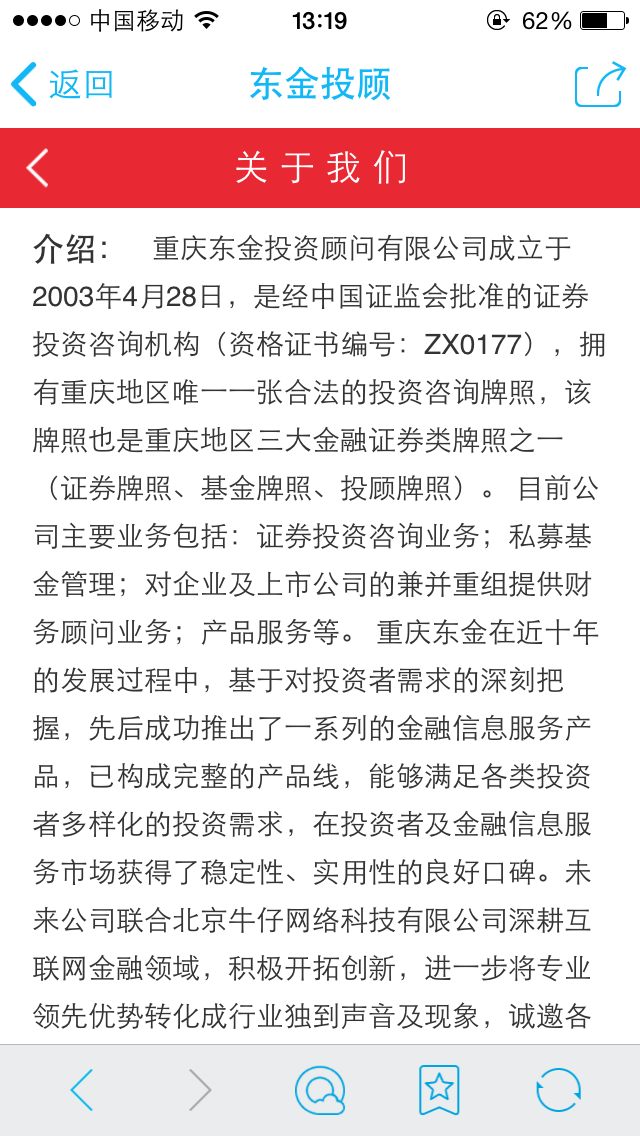Open the chat bubble icon in toolbar
The height and width of the screenshot is (1136, 640).
coord(320,1089)
